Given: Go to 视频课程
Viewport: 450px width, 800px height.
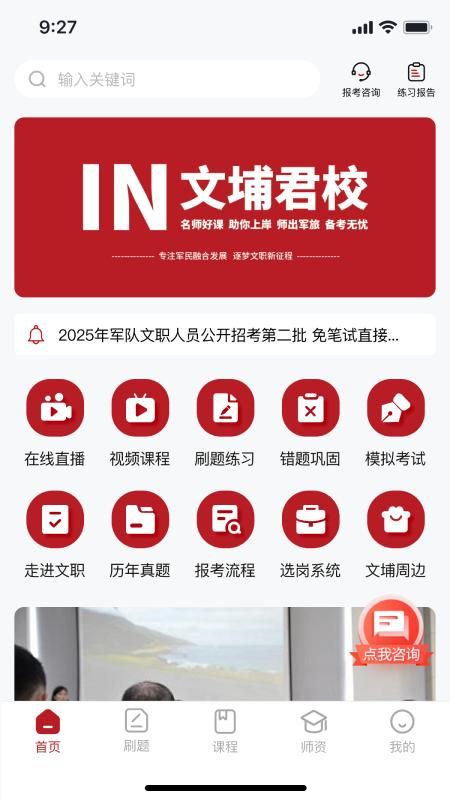Looking at the screenshot, I should [140, 423].
